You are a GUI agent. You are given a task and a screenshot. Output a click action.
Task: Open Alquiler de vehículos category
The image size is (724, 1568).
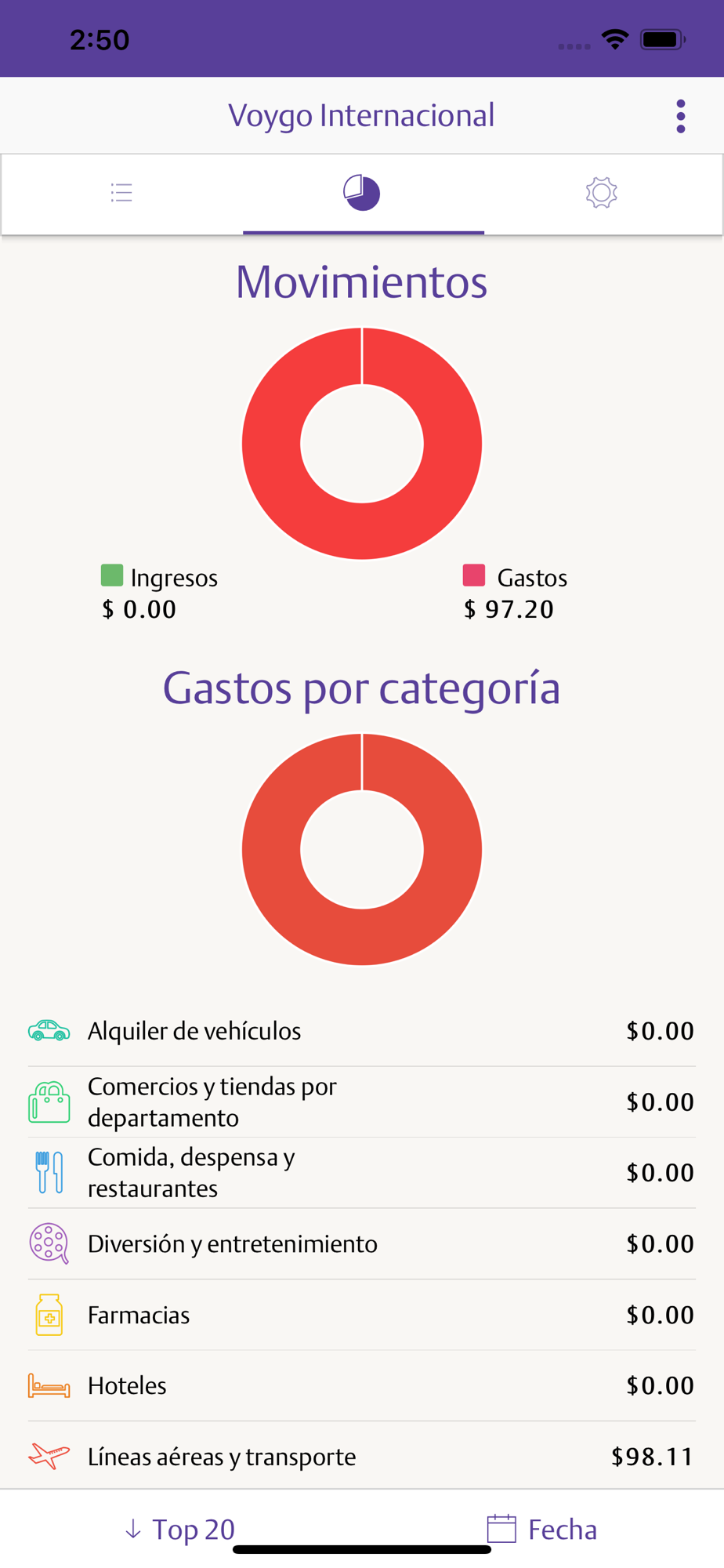(362, 1031)
